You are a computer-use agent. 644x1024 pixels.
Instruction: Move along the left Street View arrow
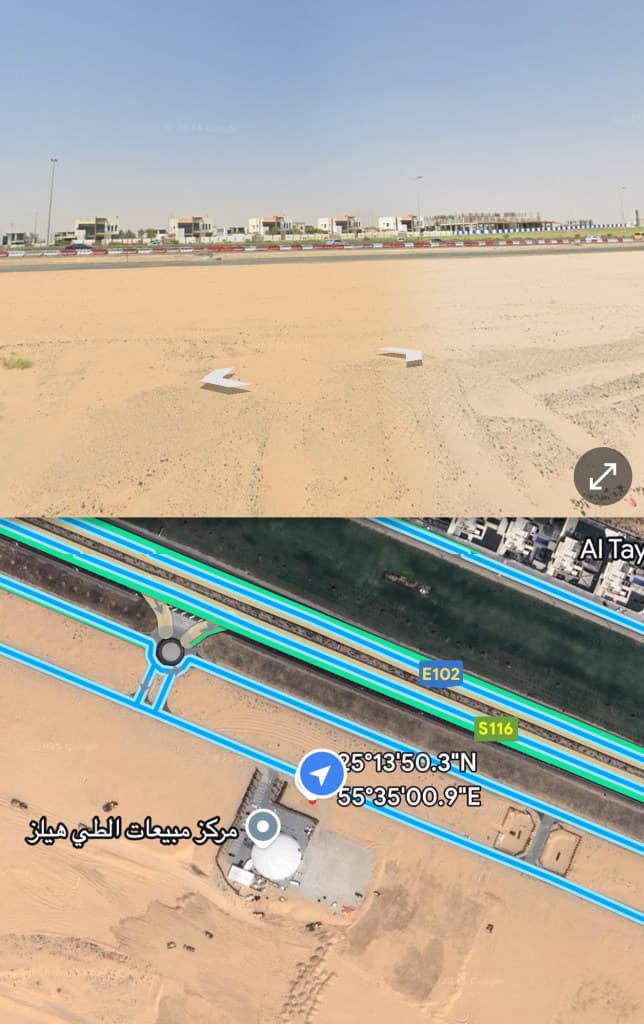click(x=223, y=379)
